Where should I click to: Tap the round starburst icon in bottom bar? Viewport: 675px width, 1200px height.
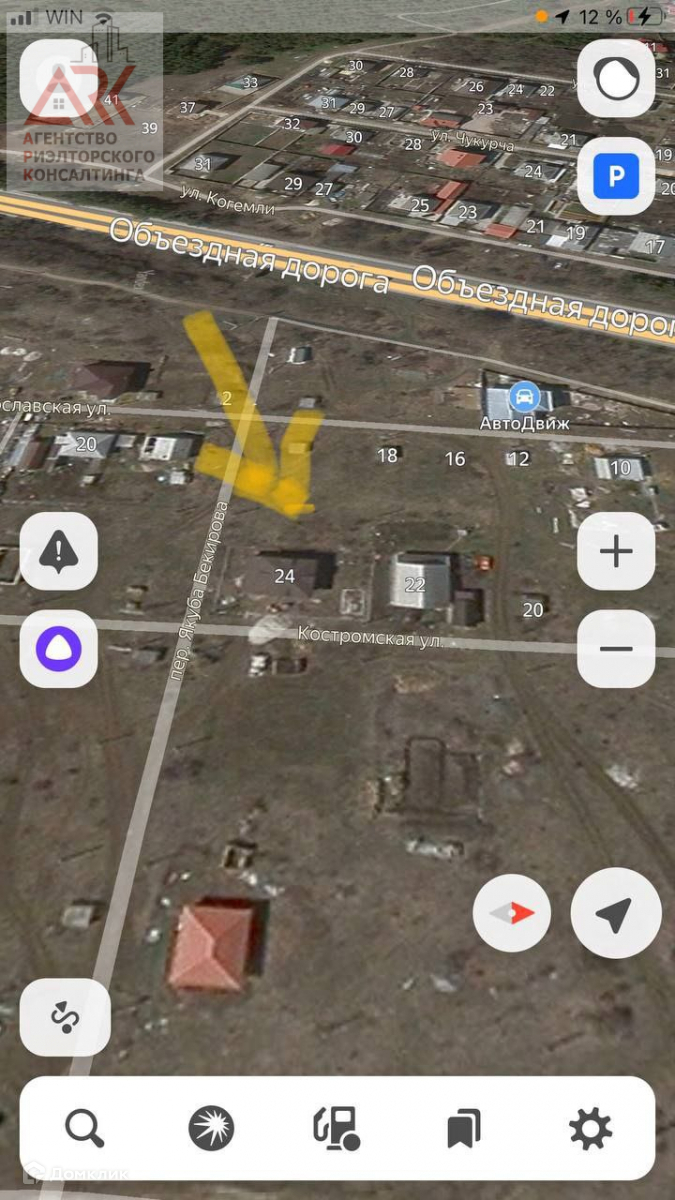point(211,1129)
